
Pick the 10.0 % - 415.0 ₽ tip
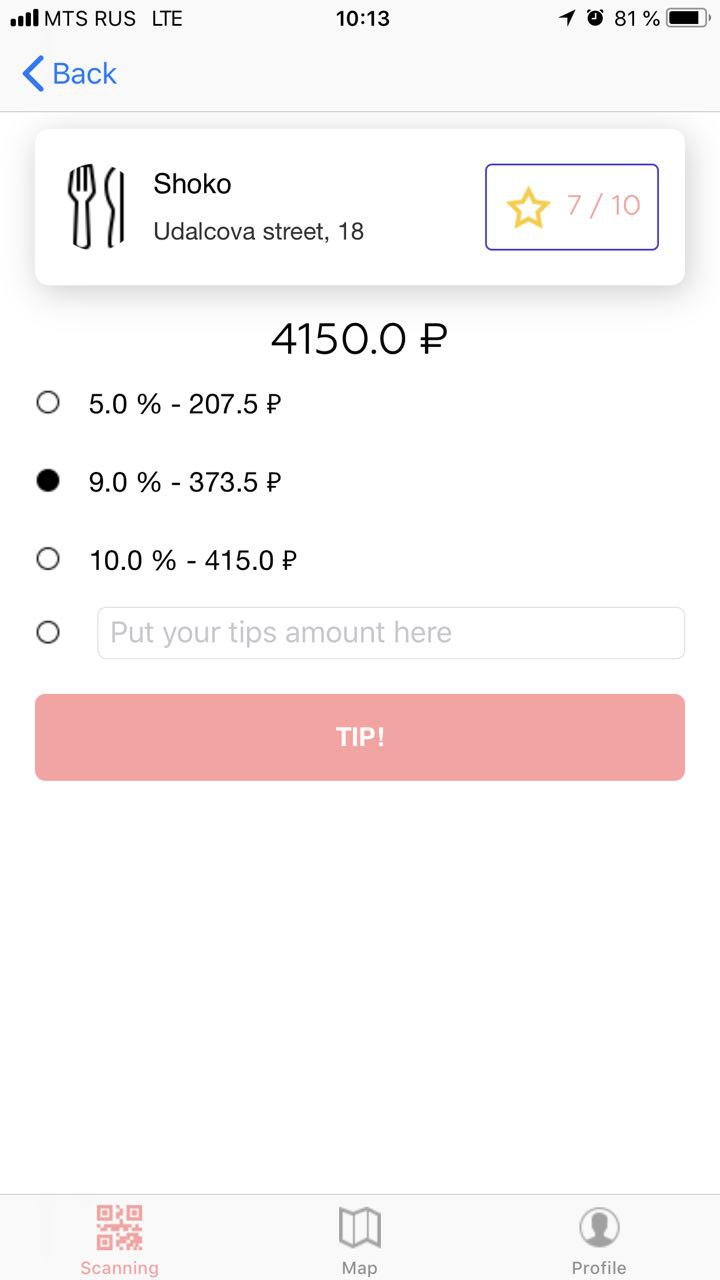[x=48, y=559]
